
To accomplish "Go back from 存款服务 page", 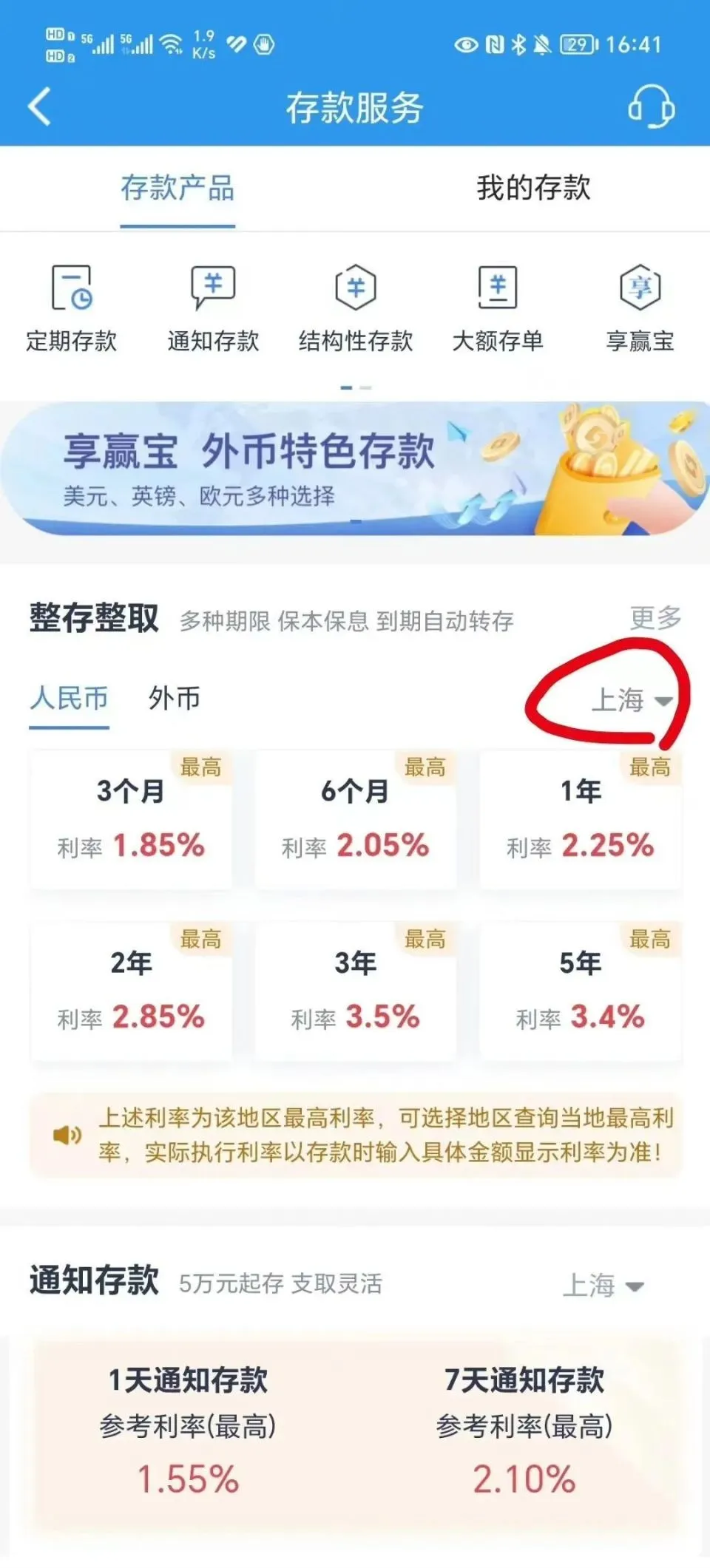I will tap(40, 107).
